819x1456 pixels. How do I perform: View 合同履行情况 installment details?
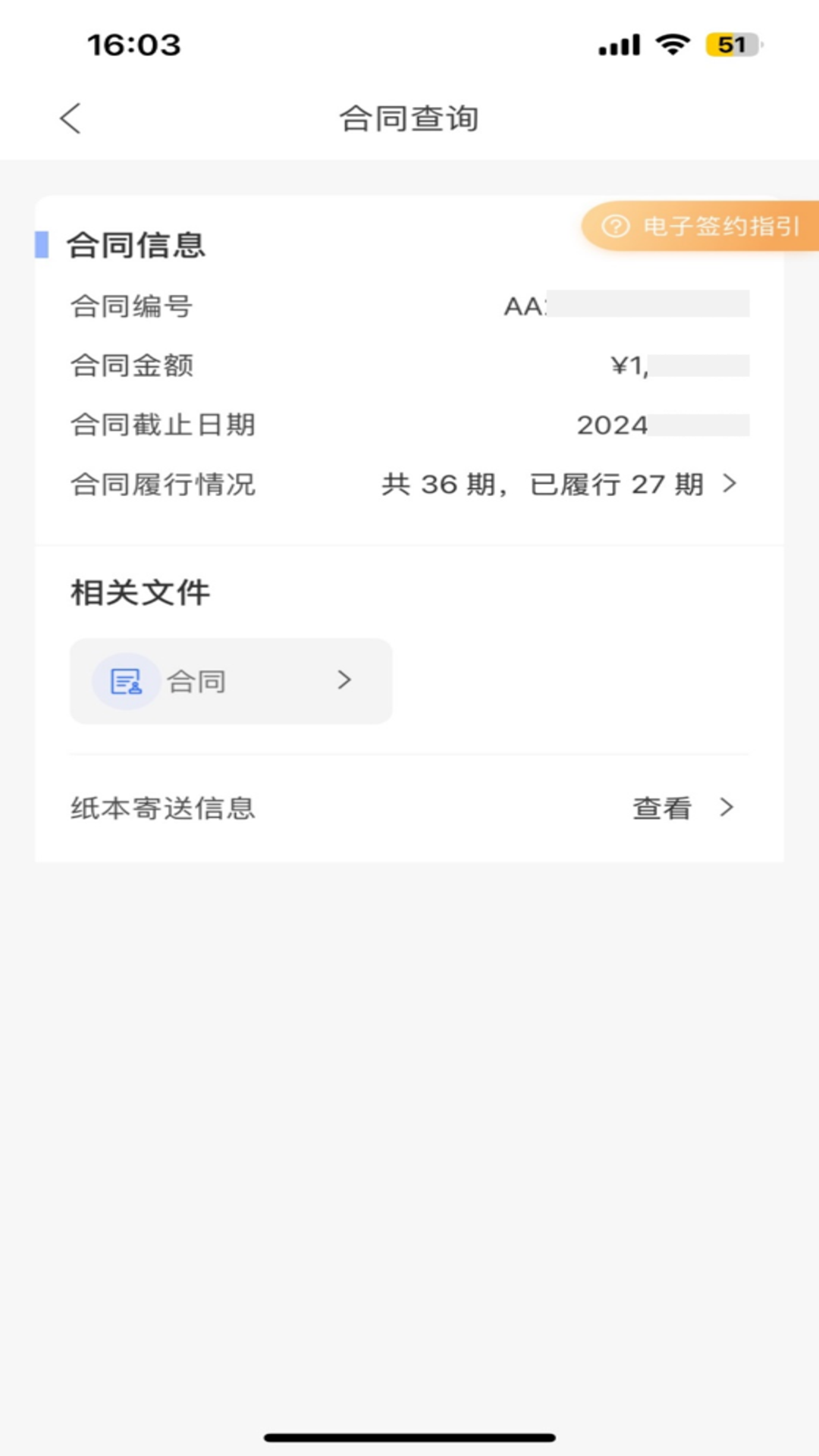(559, 484)
